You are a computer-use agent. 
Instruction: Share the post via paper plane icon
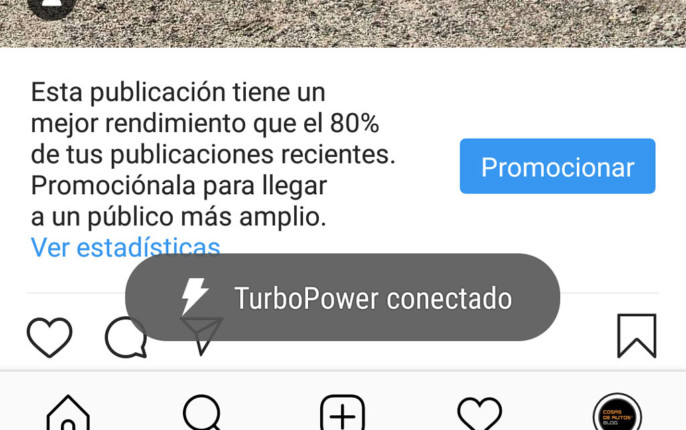[x=203, y=336]
